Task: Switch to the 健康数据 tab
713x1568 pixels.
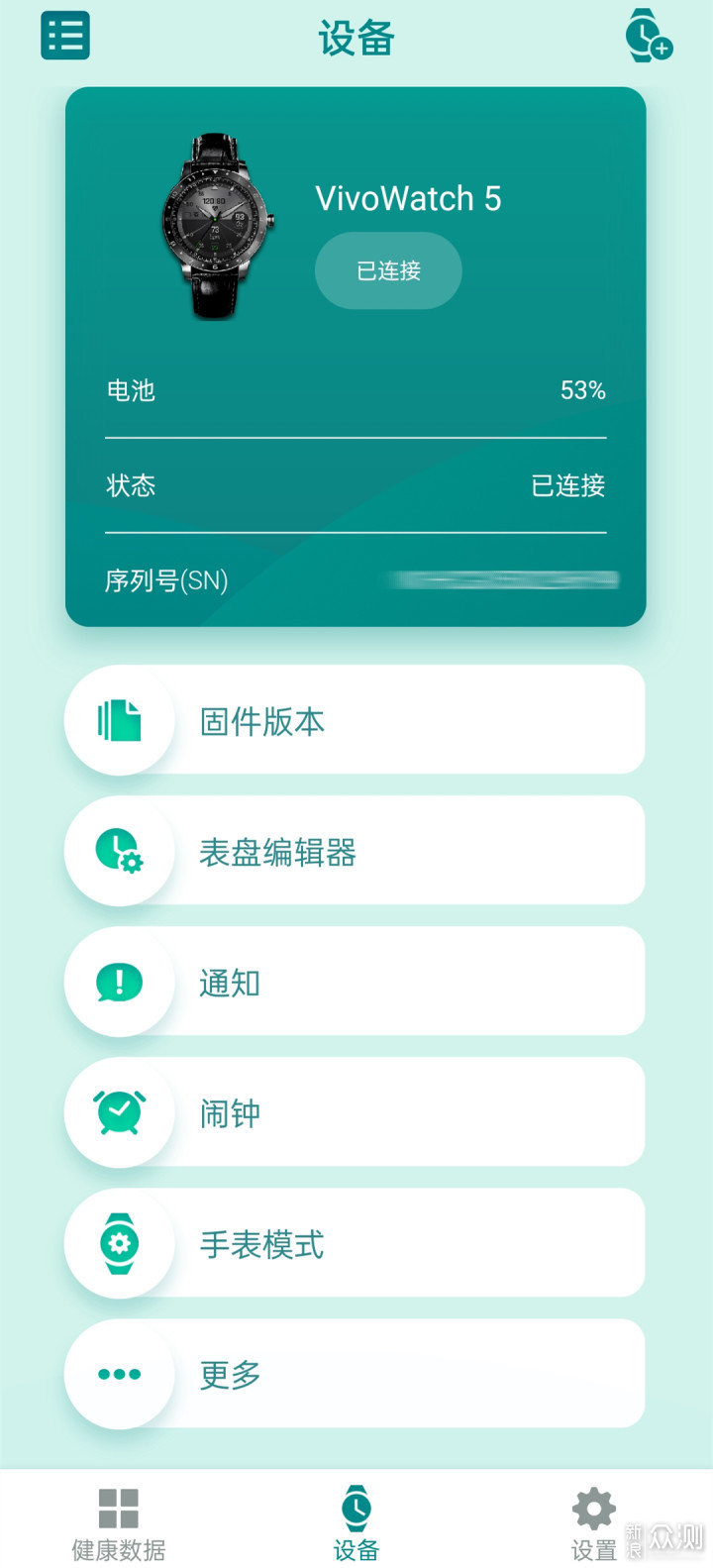Action: (119, 1522)
